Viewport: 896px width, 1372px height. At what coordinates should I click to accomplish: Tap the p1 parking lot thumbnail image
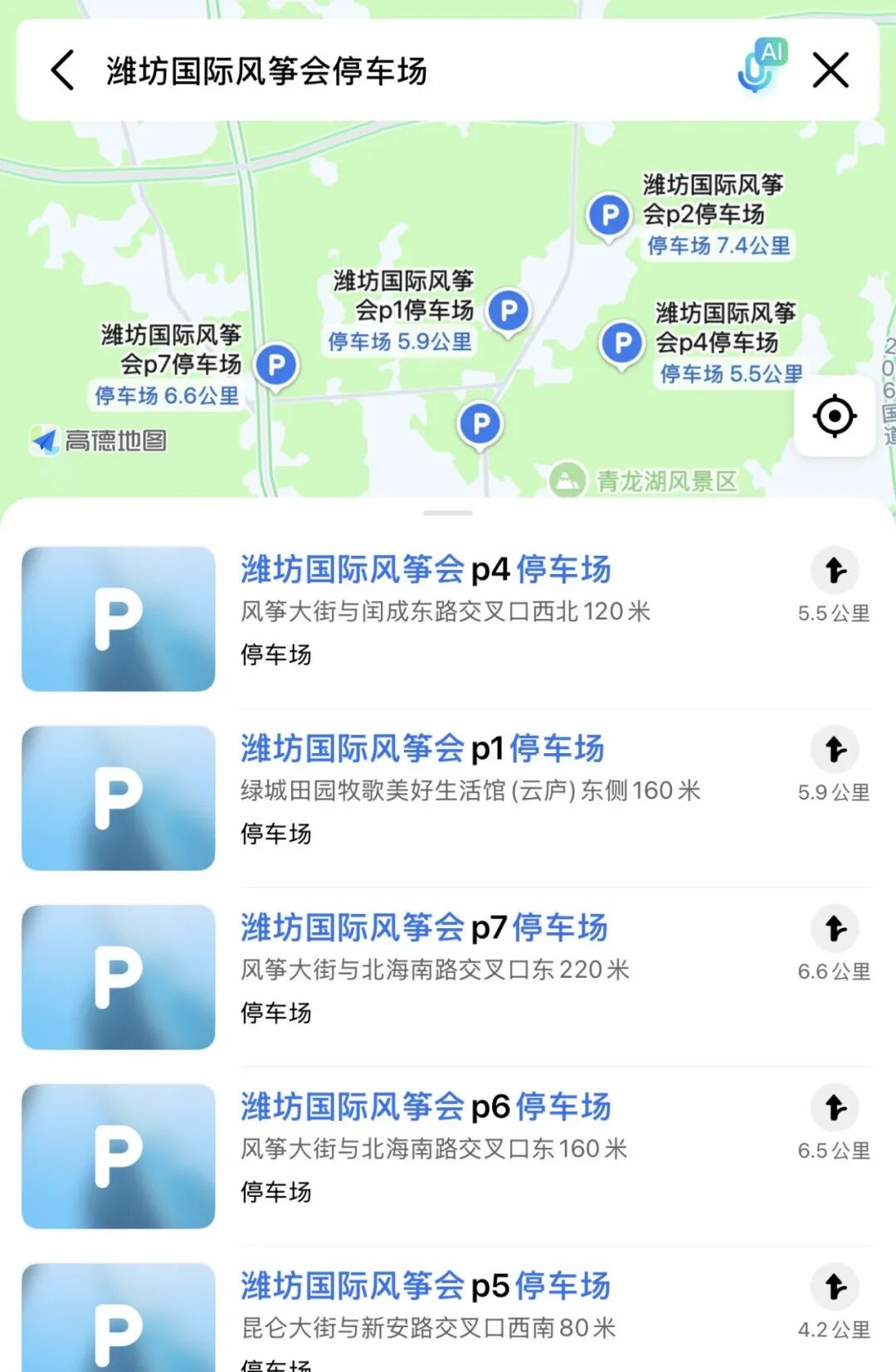pos(118,799)
